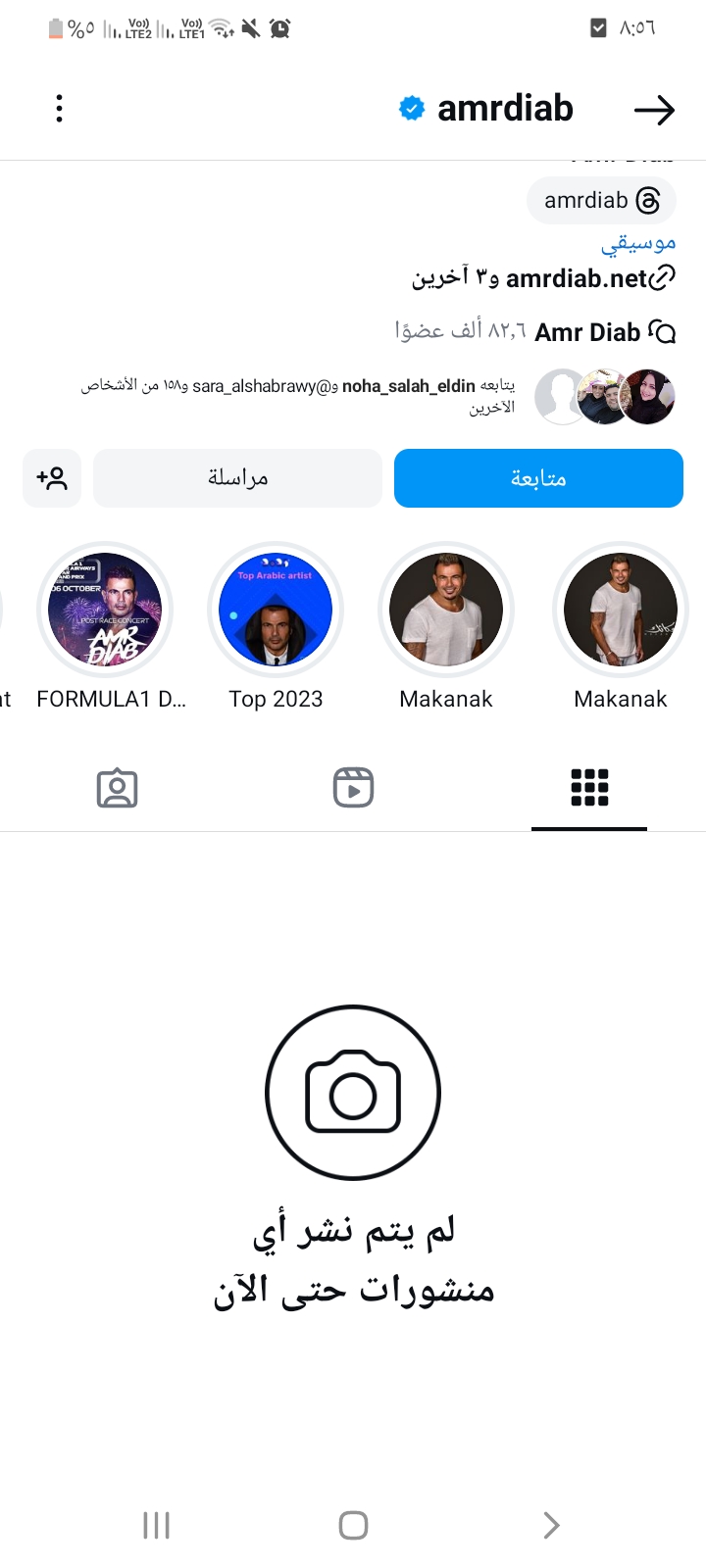The width and height of the screenshot is (706, 1568).
Task: Go back using the top arrow
Action: [654, 110]
